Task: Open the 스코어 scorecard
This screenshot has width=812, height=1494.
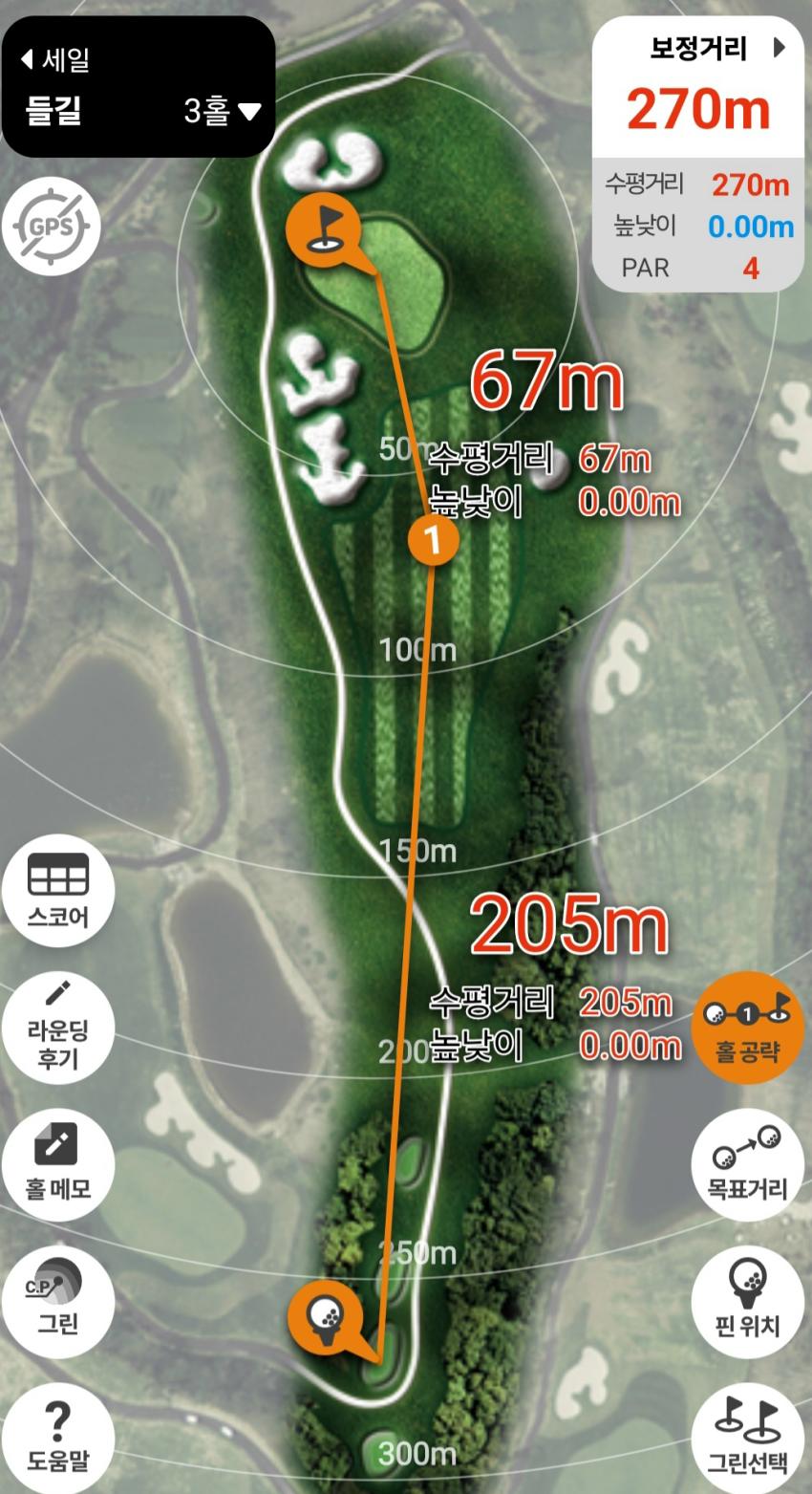Action: pos(57,890)
